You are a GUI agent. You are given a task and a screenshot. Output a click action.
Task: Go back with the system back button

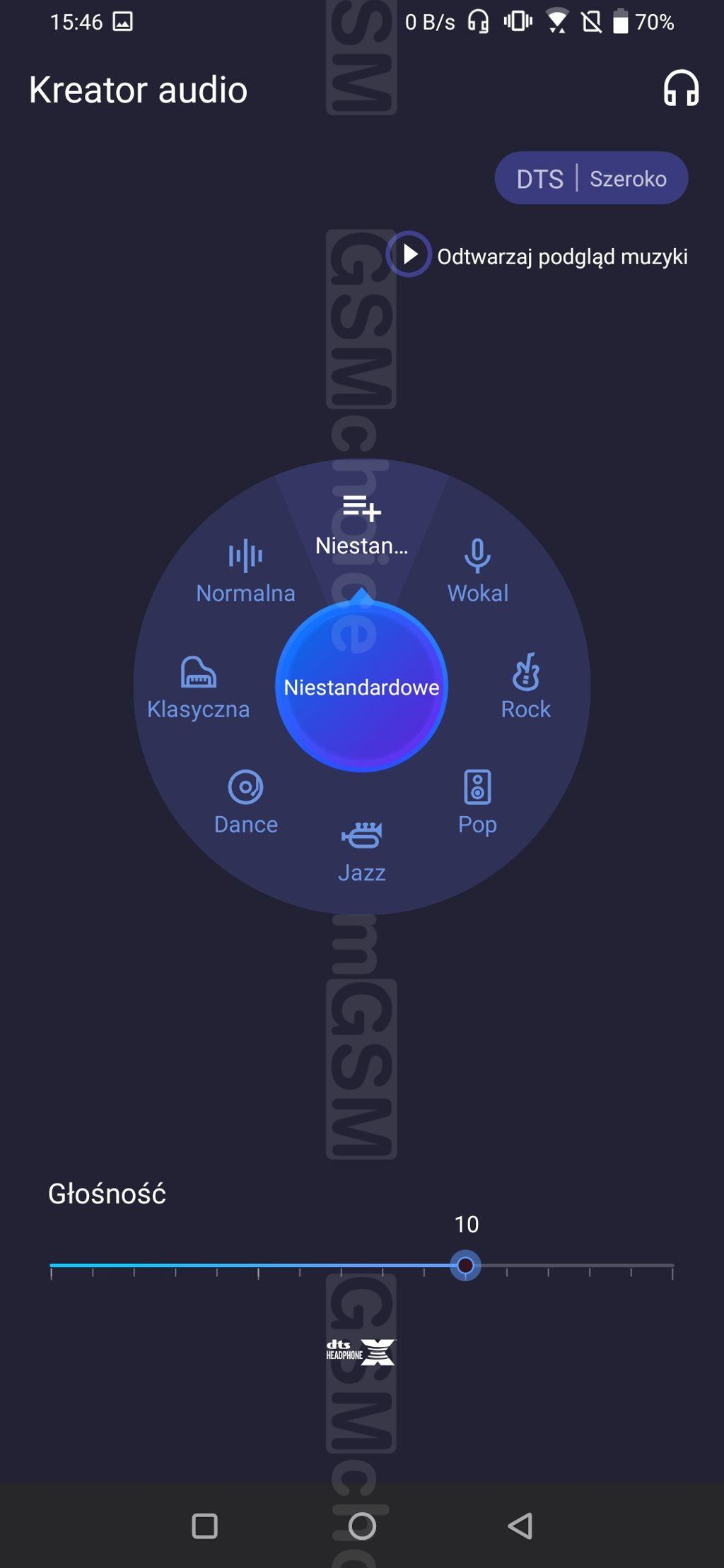(x=520, y=1526)
